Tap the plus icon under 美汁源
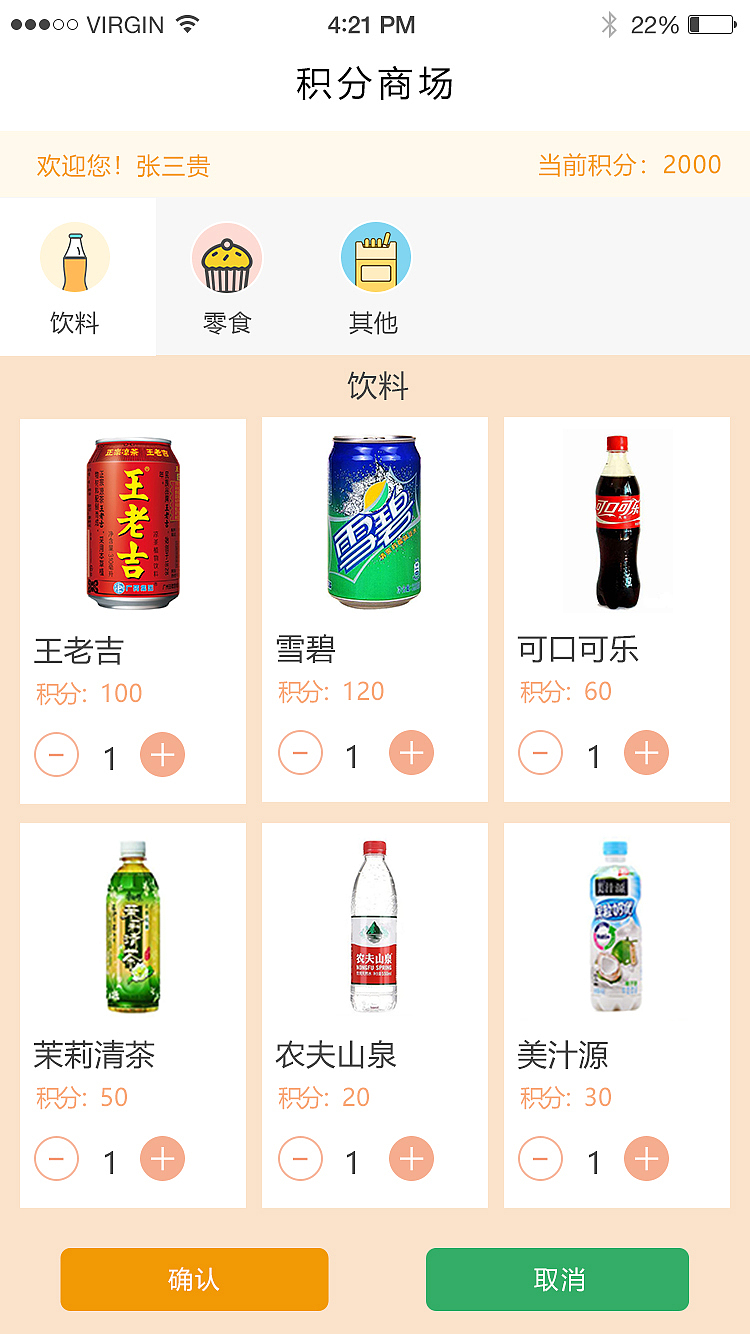The width and height of the screenshot is (750, 1334). click(x=646, y=1159)
